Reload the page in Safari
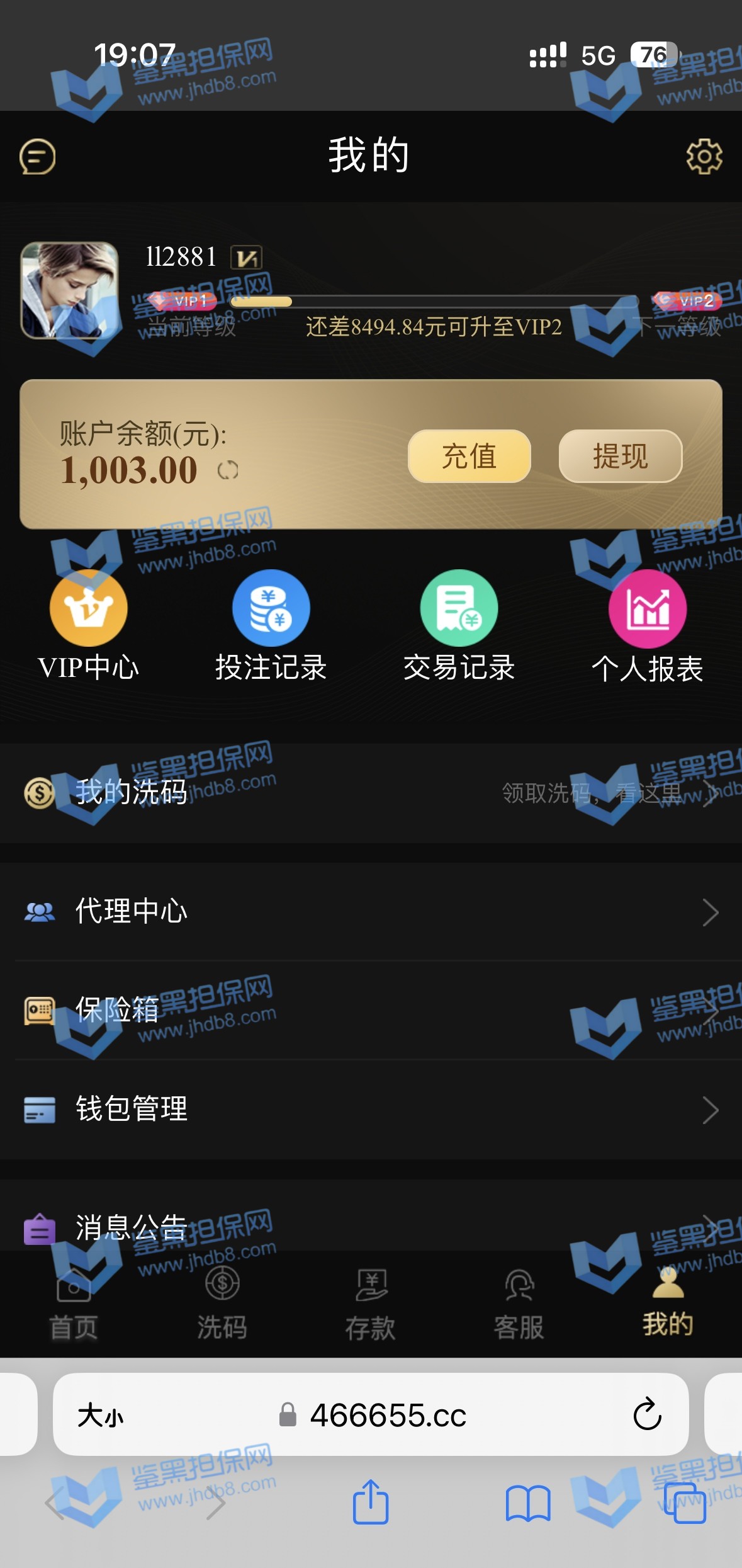742x1568 pixels. coord(647,1415)
